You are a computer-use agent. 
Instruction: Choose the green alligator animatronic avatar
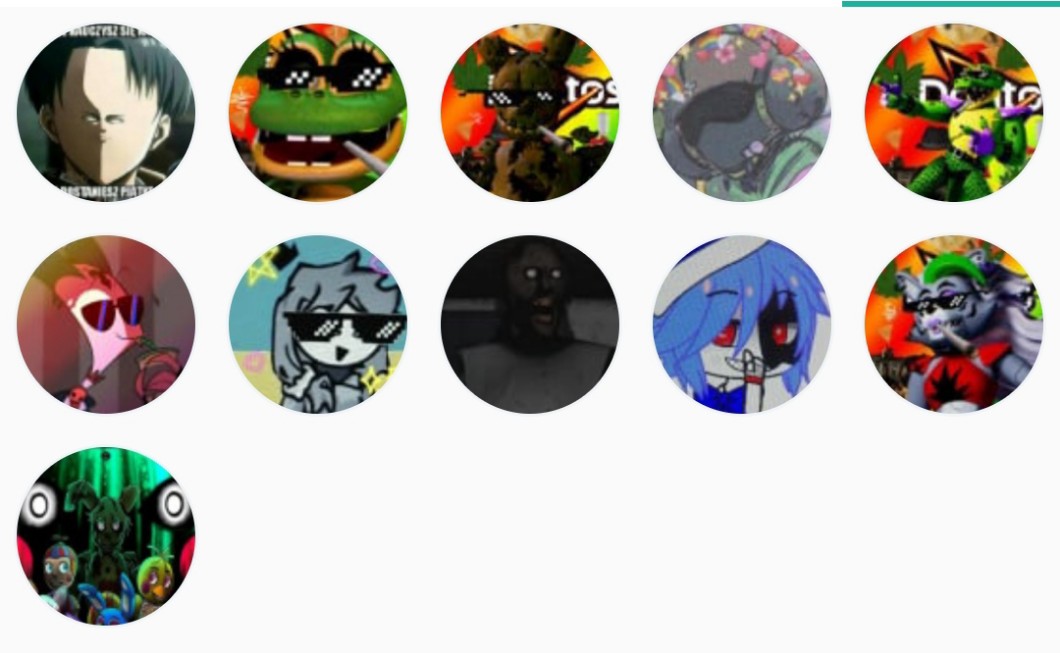954,113
